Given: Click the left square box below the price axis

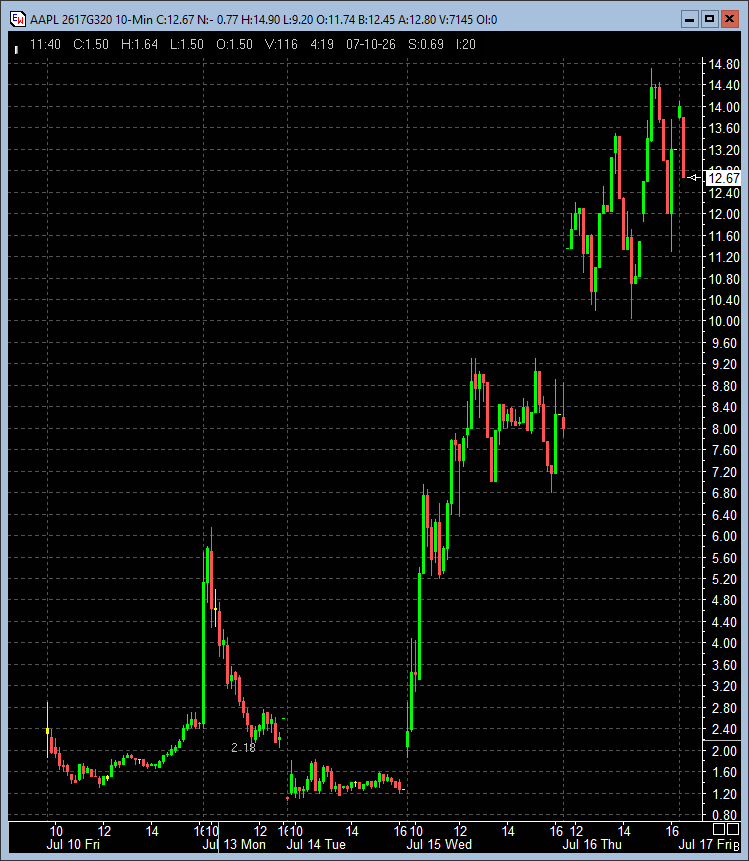Looking at the screenshot, I should pyautogui.click(x=719, y=829).
